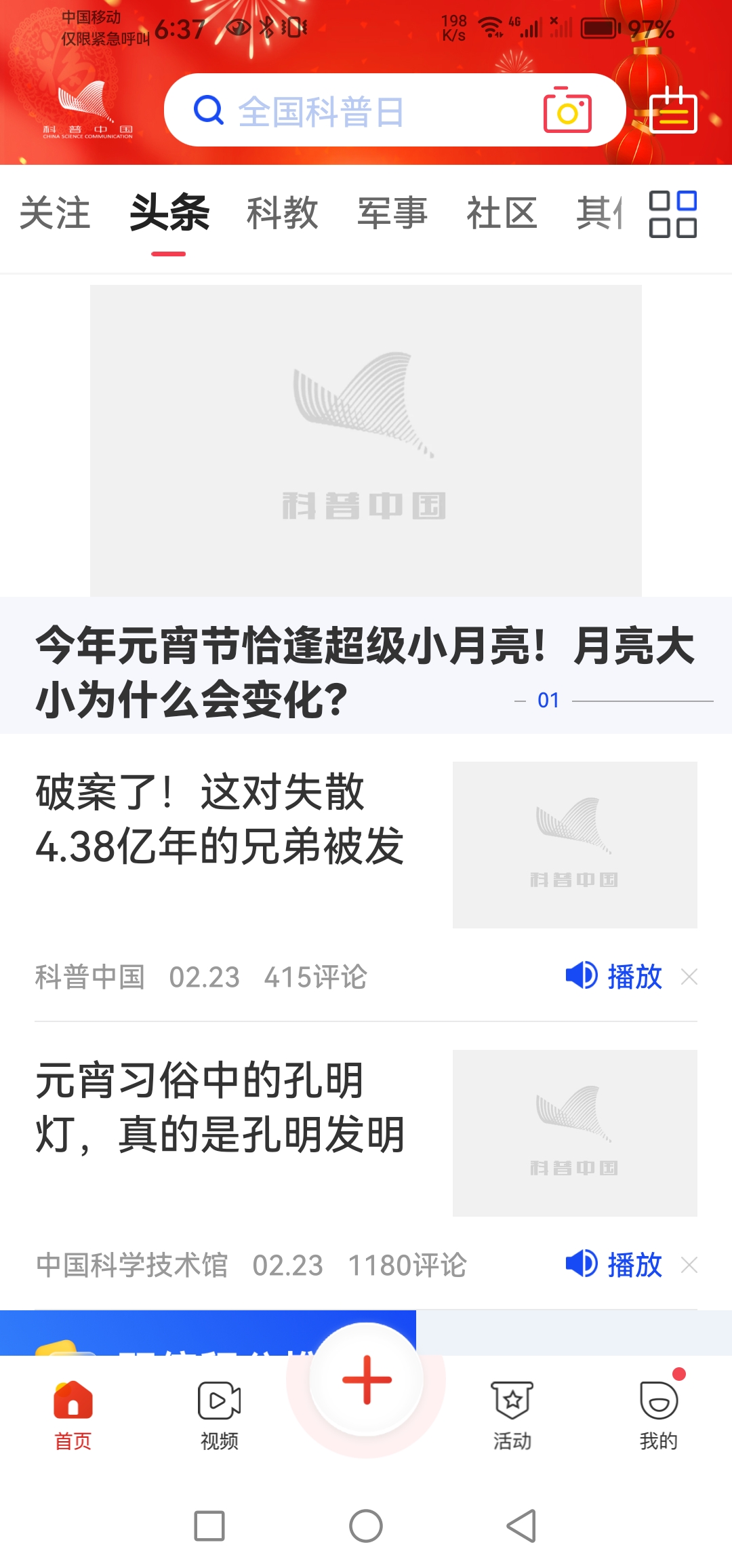Dismiss the 4.38亿年 article from the feed

689,977
